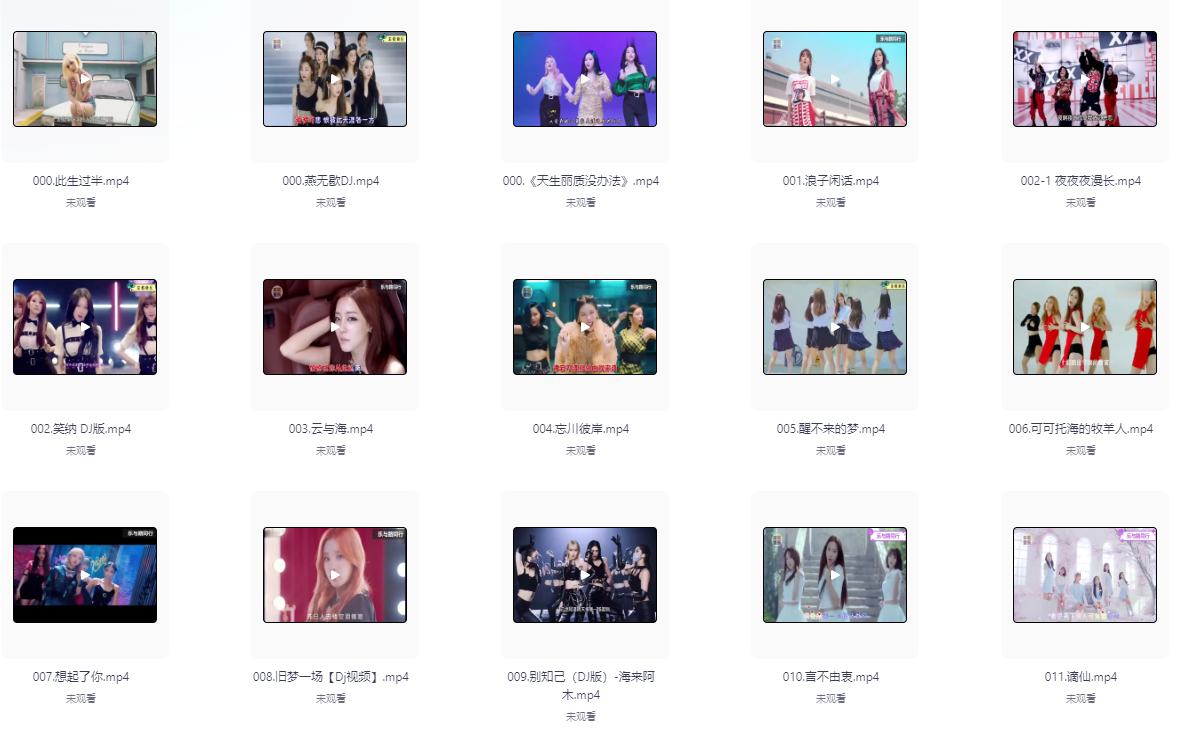The width and height of the screenshot is (1177, 733).
Task: Open 009.别知己（DJ版）-海来阿木.mp4
Action: pyautogui.click(x=585, y=575)
